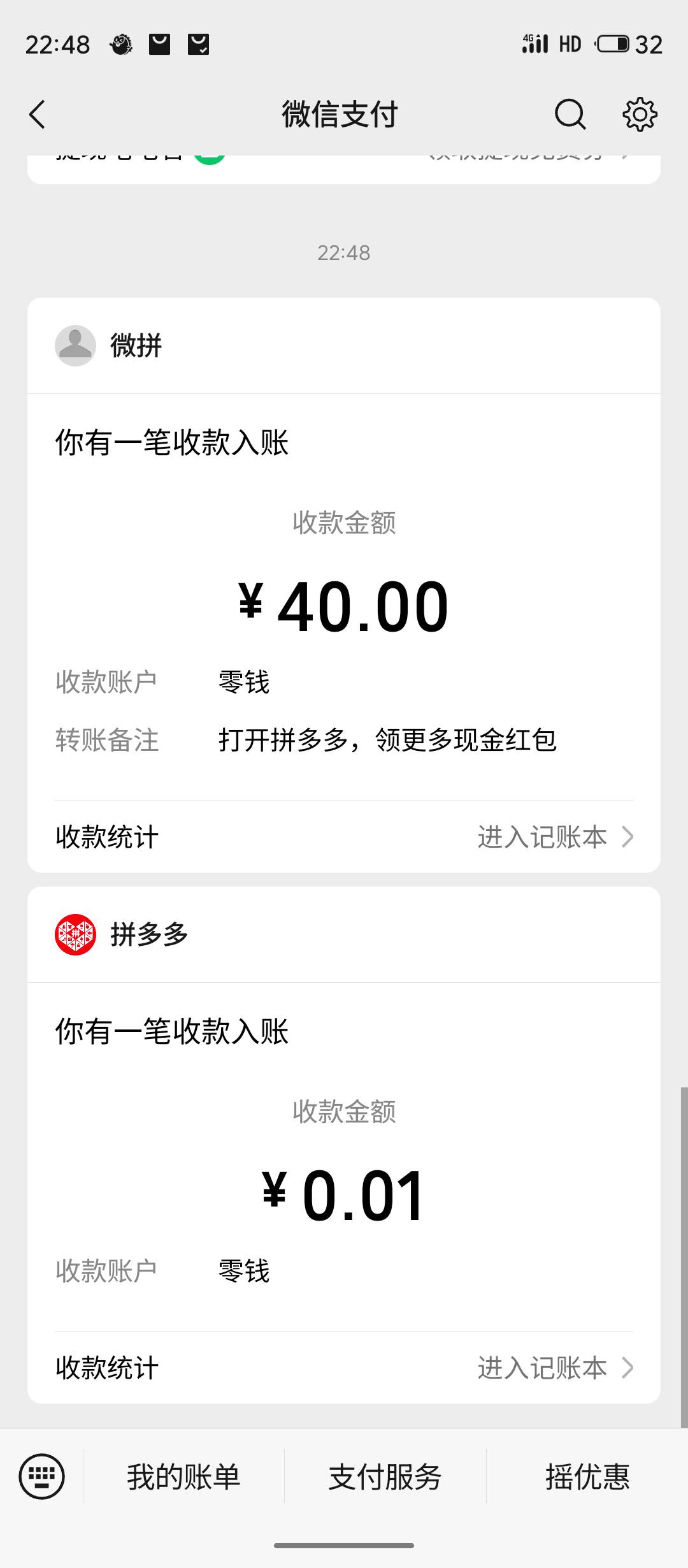The height and width of the screenshot is (1568, 688).
Task: Open 支付服务 menu
Action: 385,1477
